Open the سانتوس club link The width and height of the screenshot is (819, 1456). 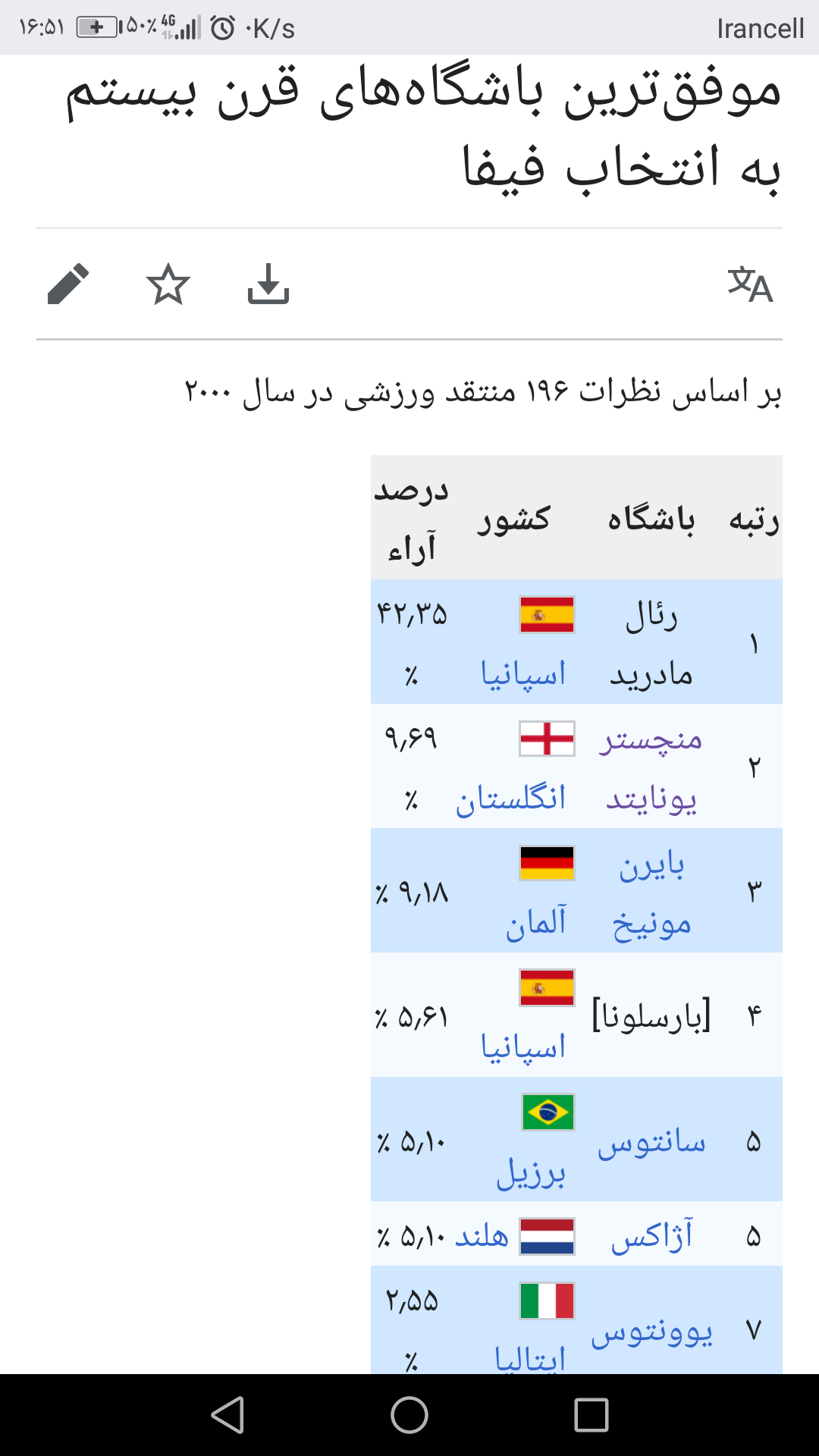651,1141
